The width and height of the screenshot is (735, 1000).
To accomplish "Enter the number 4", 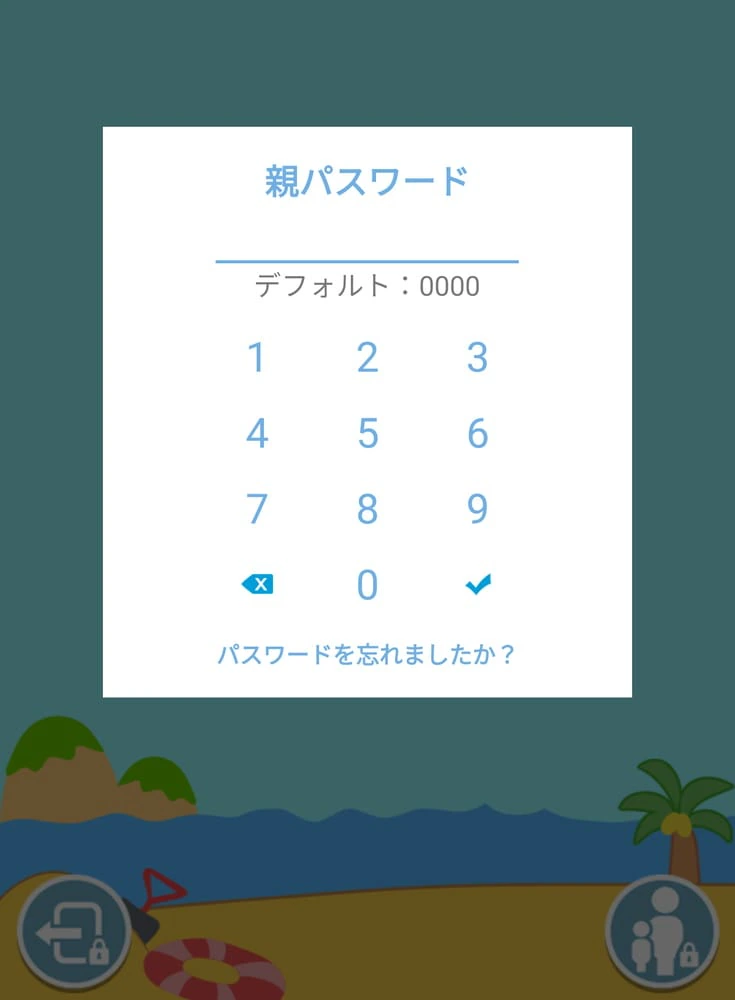I will [x=257, y=434].
